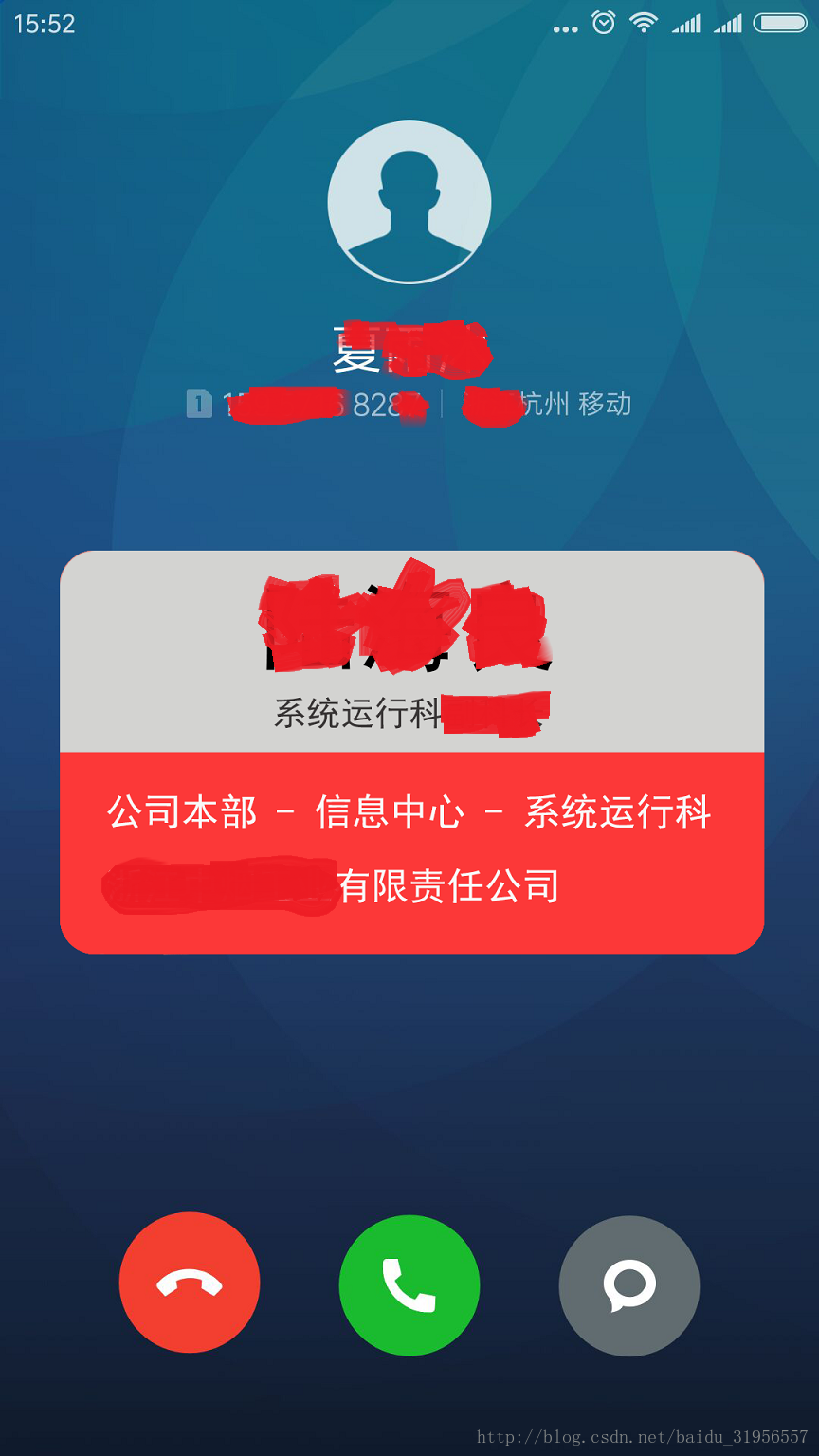Tap the red decline call icon

[x=190, y=1283]
